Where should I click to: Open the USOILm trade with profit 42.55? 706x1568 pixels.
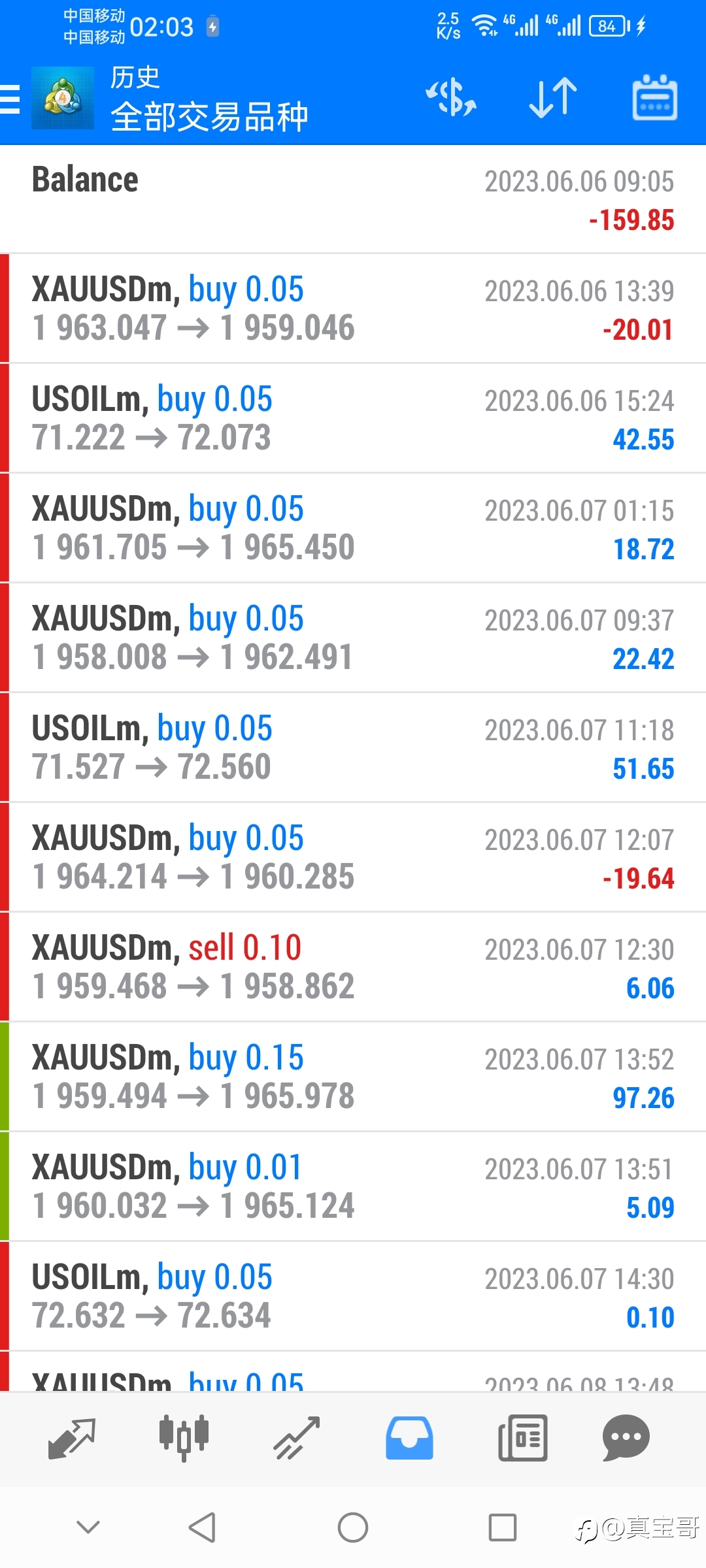tap(353, 418)
